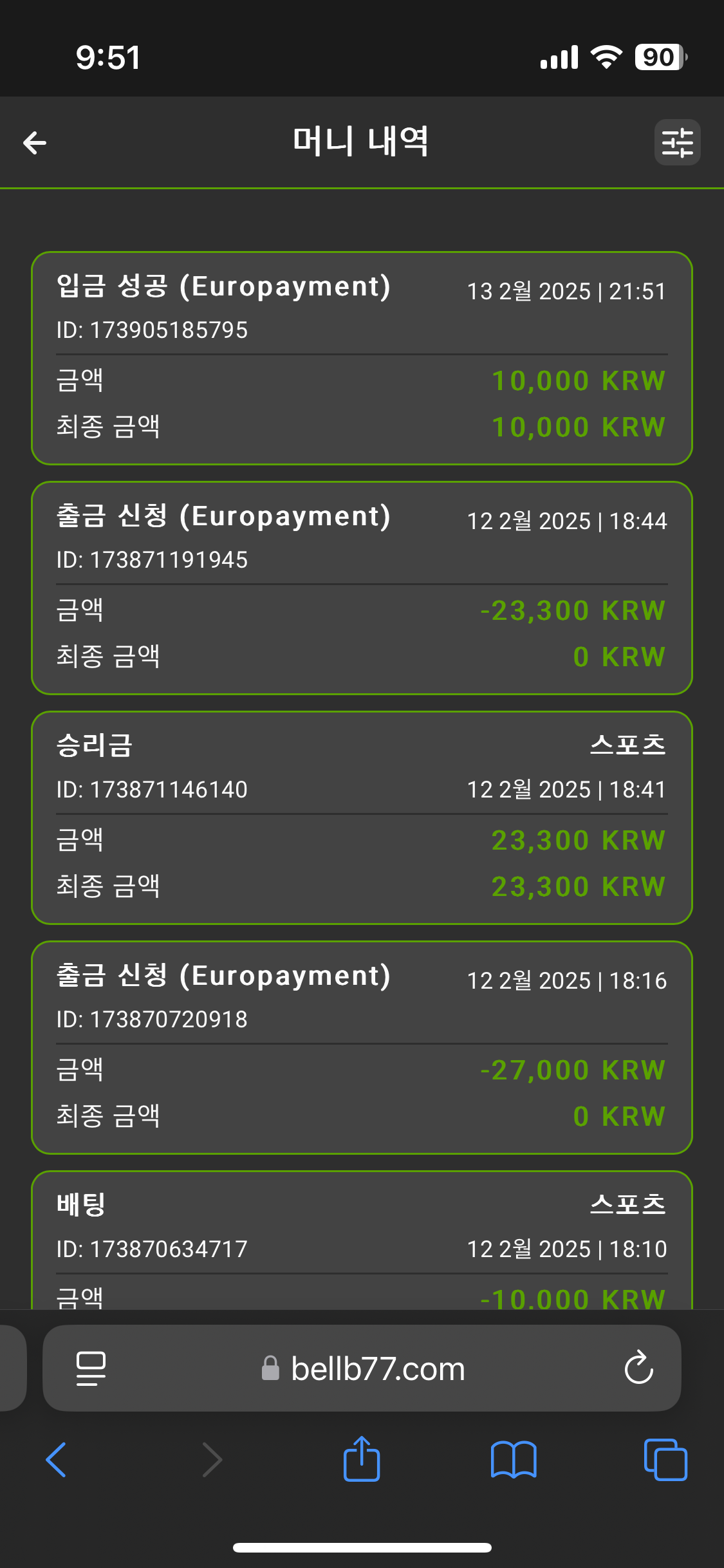This screenshot has width=724, height=1568.
Task: Reload the bellb77.com page
Action: pyautogui.click(x=638, y=1367)
